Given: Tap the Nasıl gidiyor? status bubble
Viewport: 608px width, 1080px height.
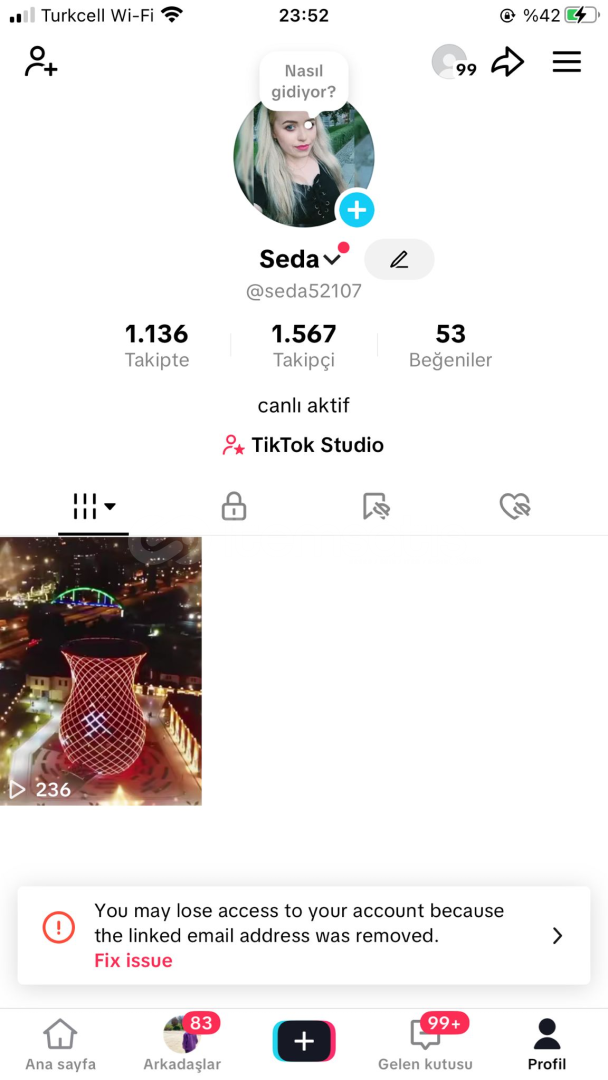Looking at the screenshot, I should click(x=304, y=81).
